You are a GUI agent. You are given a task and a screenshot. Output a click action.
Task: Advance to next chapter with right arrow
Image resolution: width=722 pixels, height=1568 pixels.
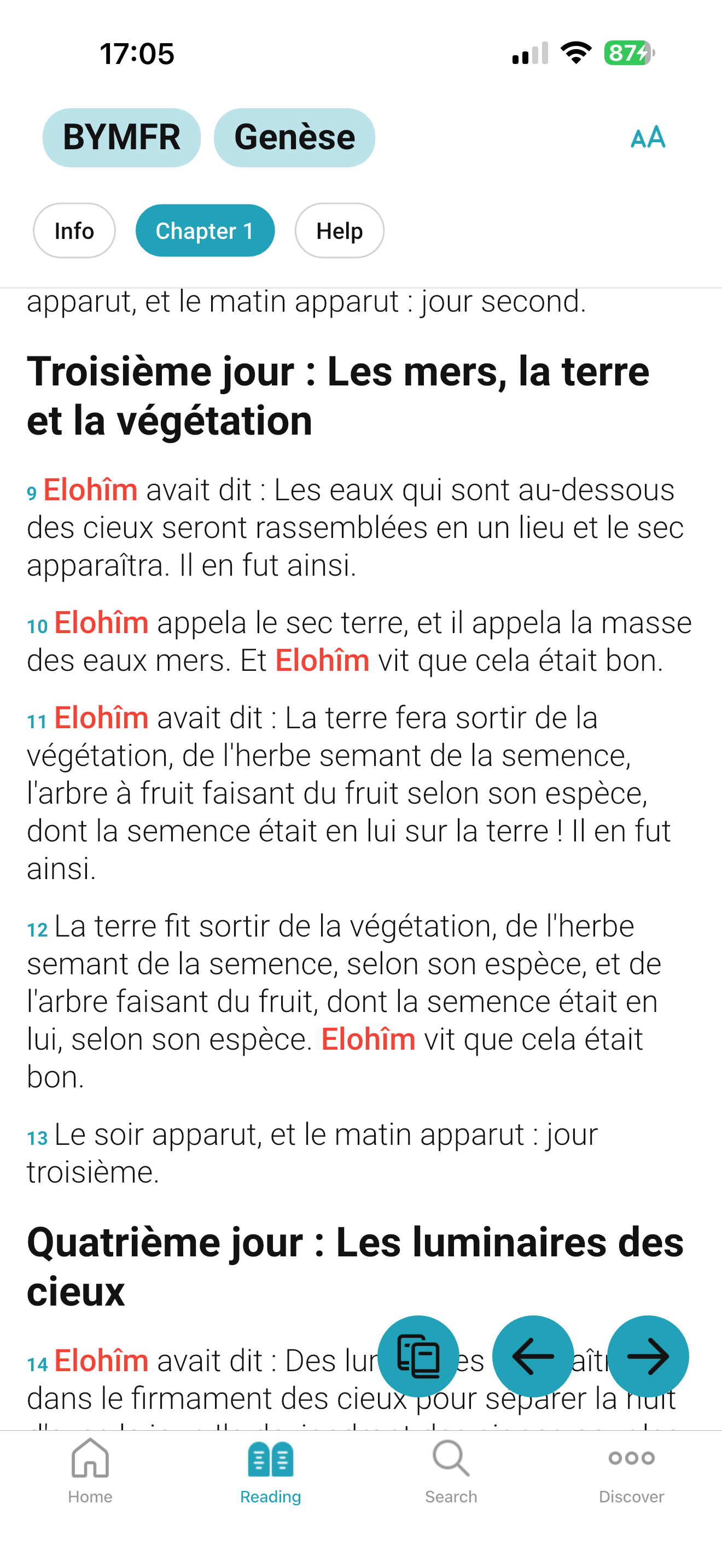pos(648,1356)
